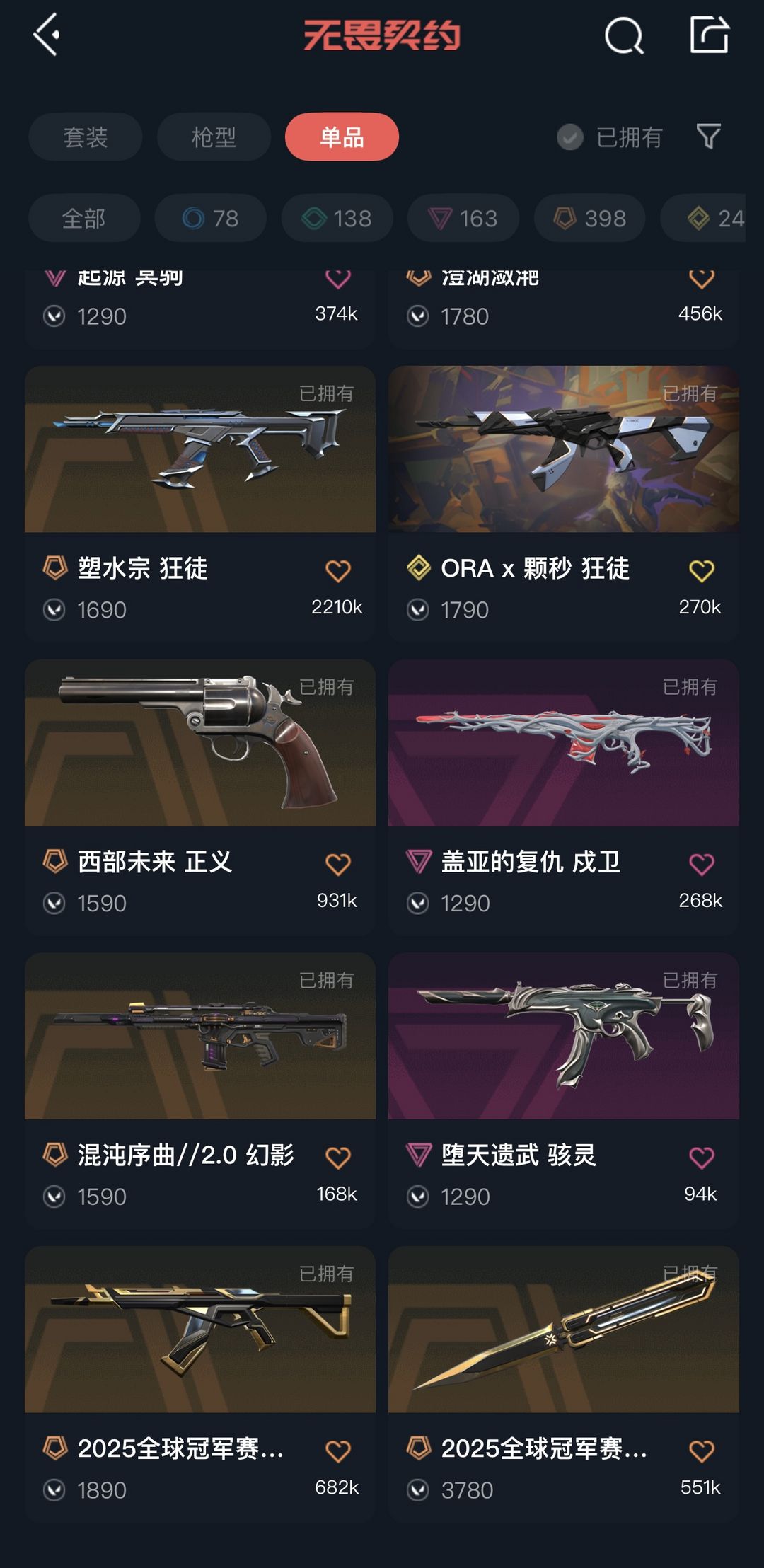Open the 塑水宗 狂徒 skin card
The width and height of the screenshot is (764, 1568).
tap(199, 450)
